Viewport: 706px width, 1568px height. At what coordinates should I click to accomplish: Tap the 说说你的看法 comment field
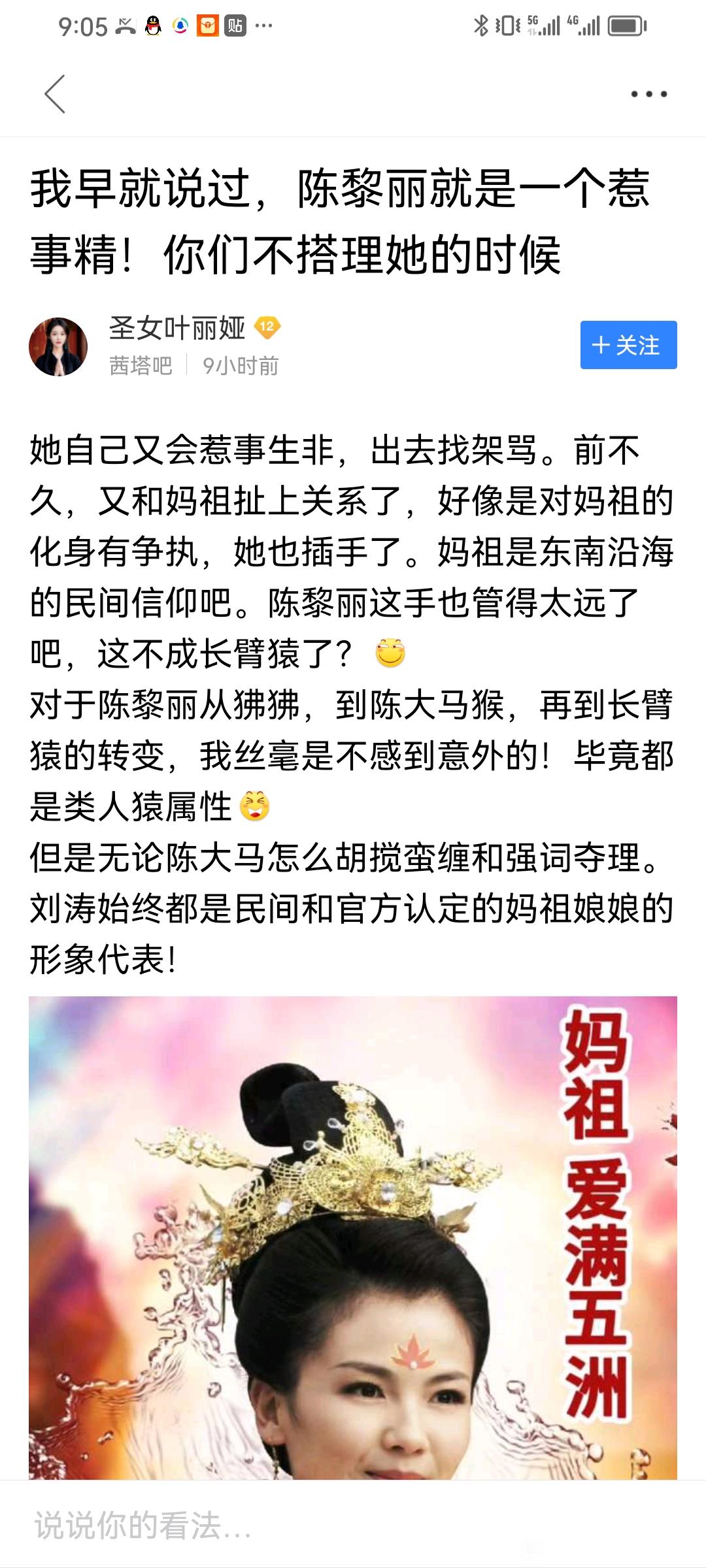[x=353, y=1526]
